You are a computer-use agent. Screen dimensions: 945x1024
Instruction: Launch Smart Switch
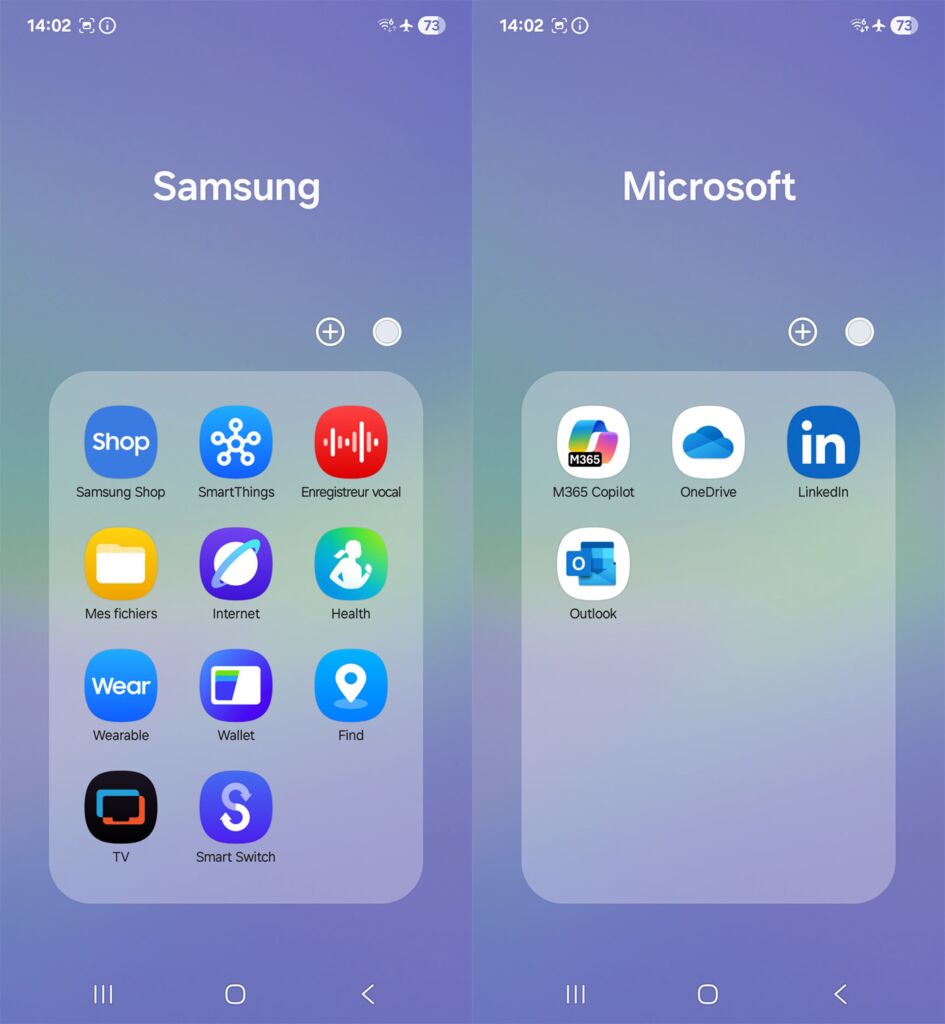pos(236,807)
